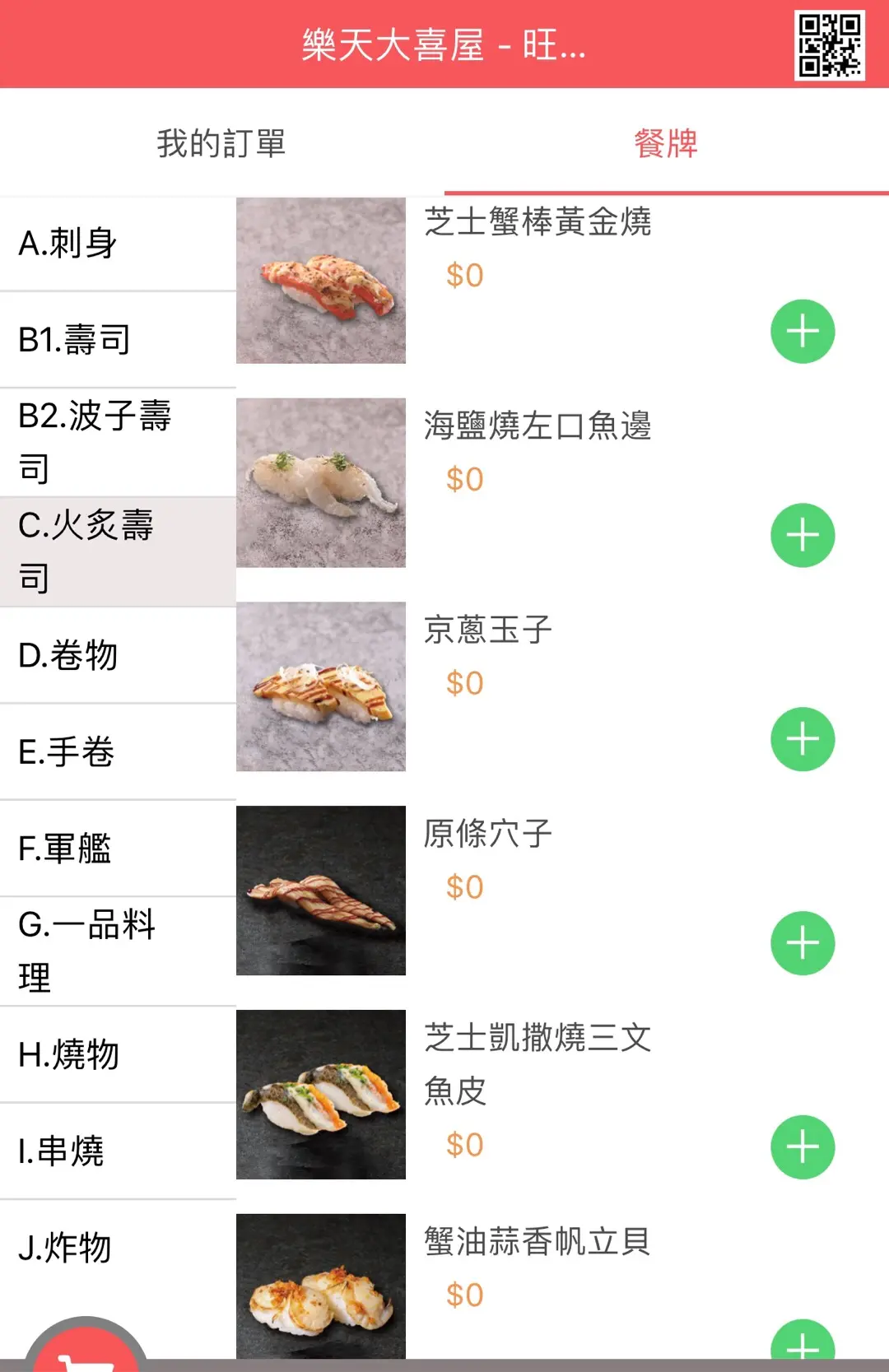Add 京蔥玉子 to the order
889x1372 pixels.
[803, 739]
